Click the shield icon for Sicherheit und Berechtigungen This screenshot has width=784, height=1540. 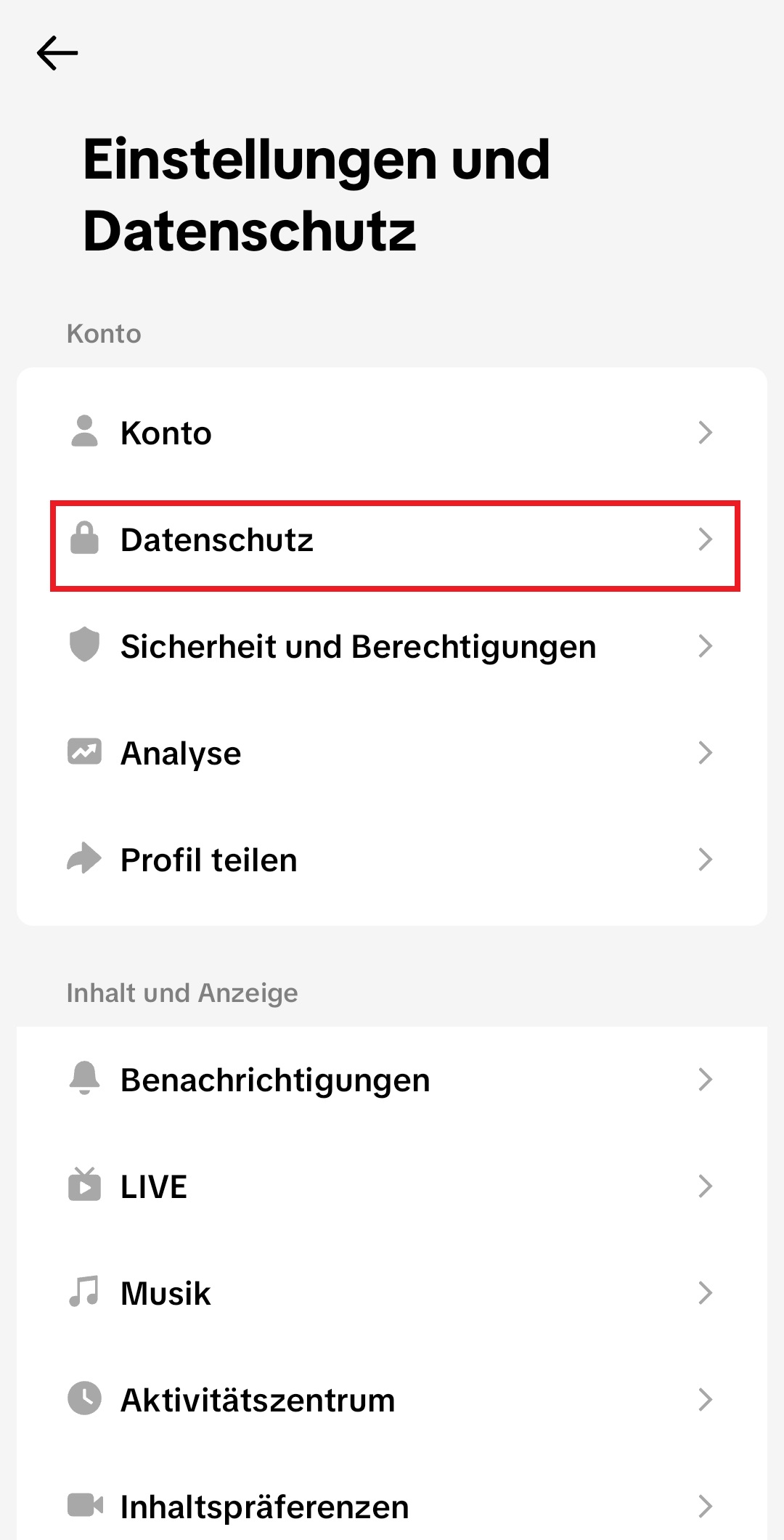[84, 646]
